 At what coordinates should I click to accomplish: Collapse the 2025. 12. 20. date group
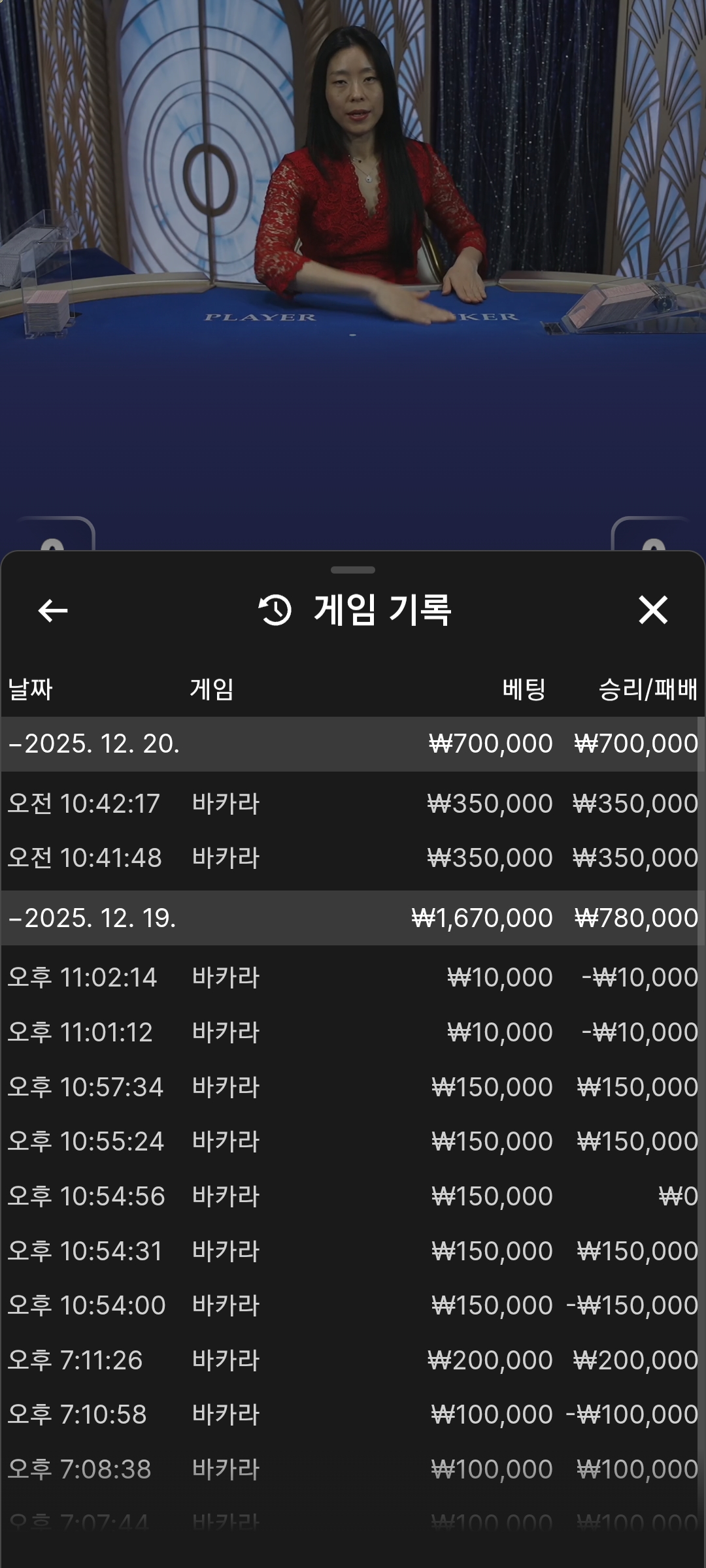(x=95, y=743)
